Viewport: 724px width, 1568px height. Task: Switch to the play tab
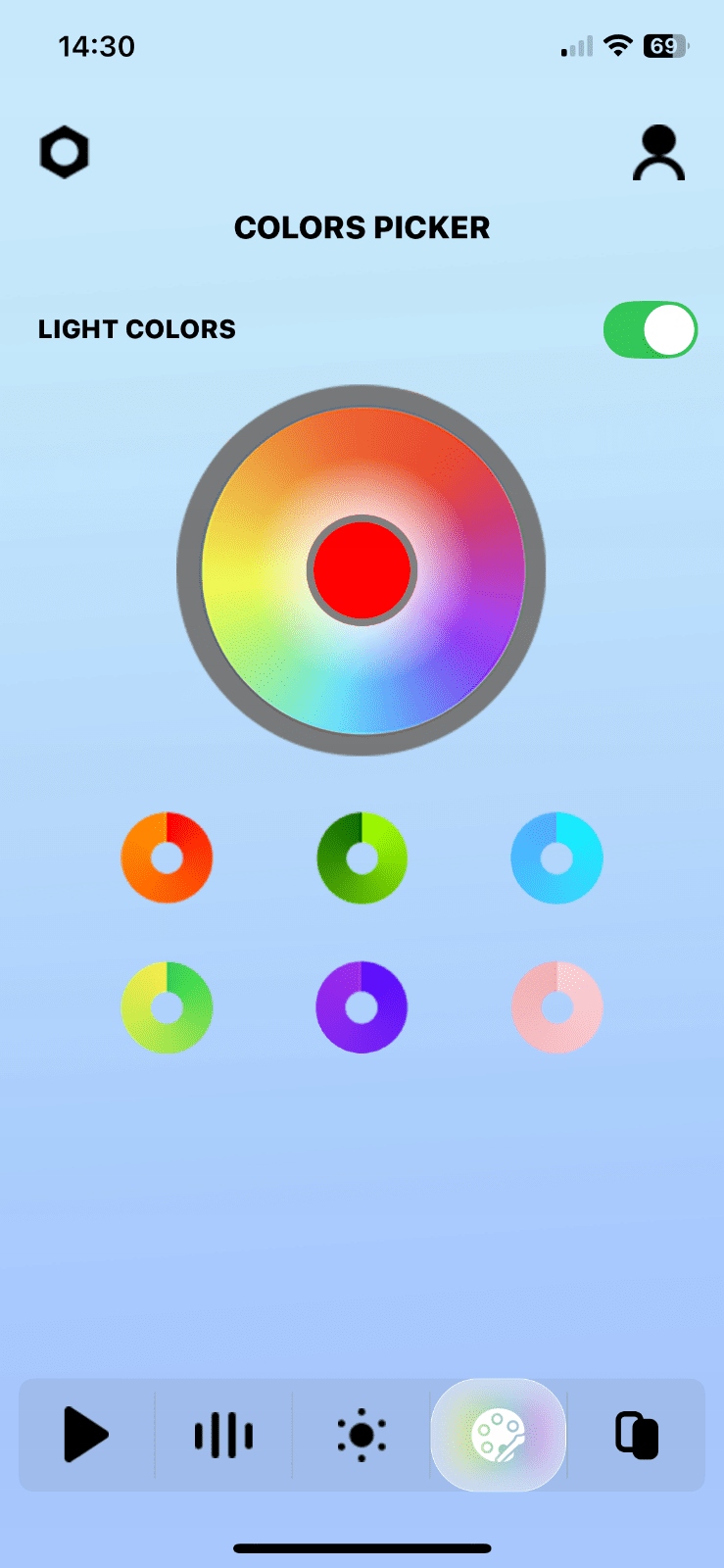(x=86, y=1435)
